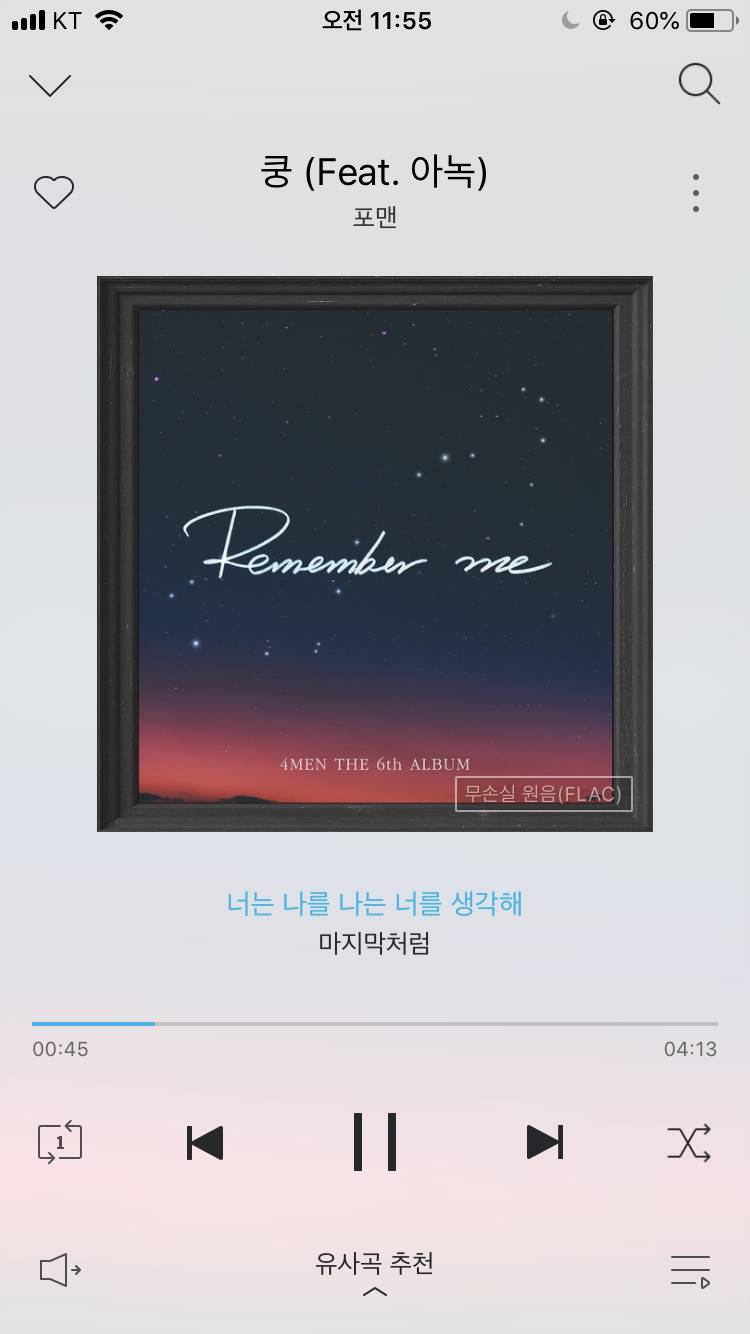Skip to the previous track
Screen dimensions: 750x1334
pyautogui.click(x=205, y=1142)
